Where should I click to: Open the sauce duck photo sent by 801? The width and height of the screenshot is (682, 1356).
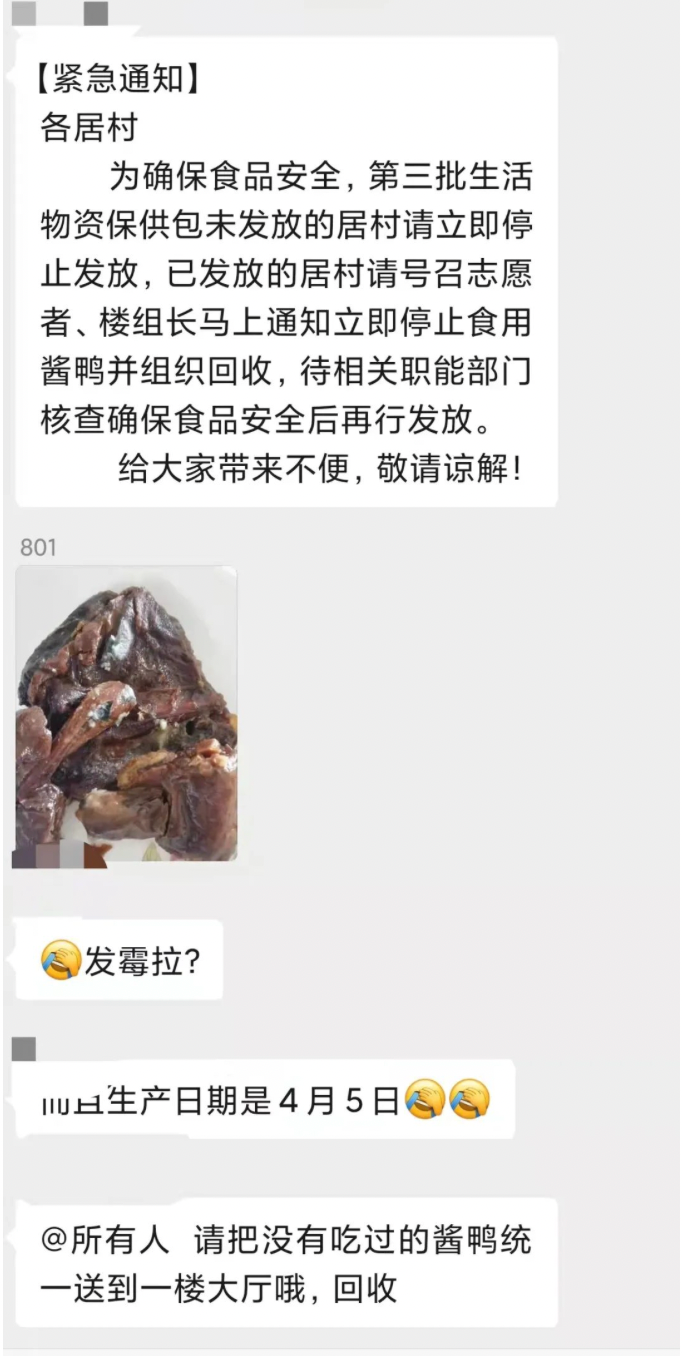pos(126,712)
